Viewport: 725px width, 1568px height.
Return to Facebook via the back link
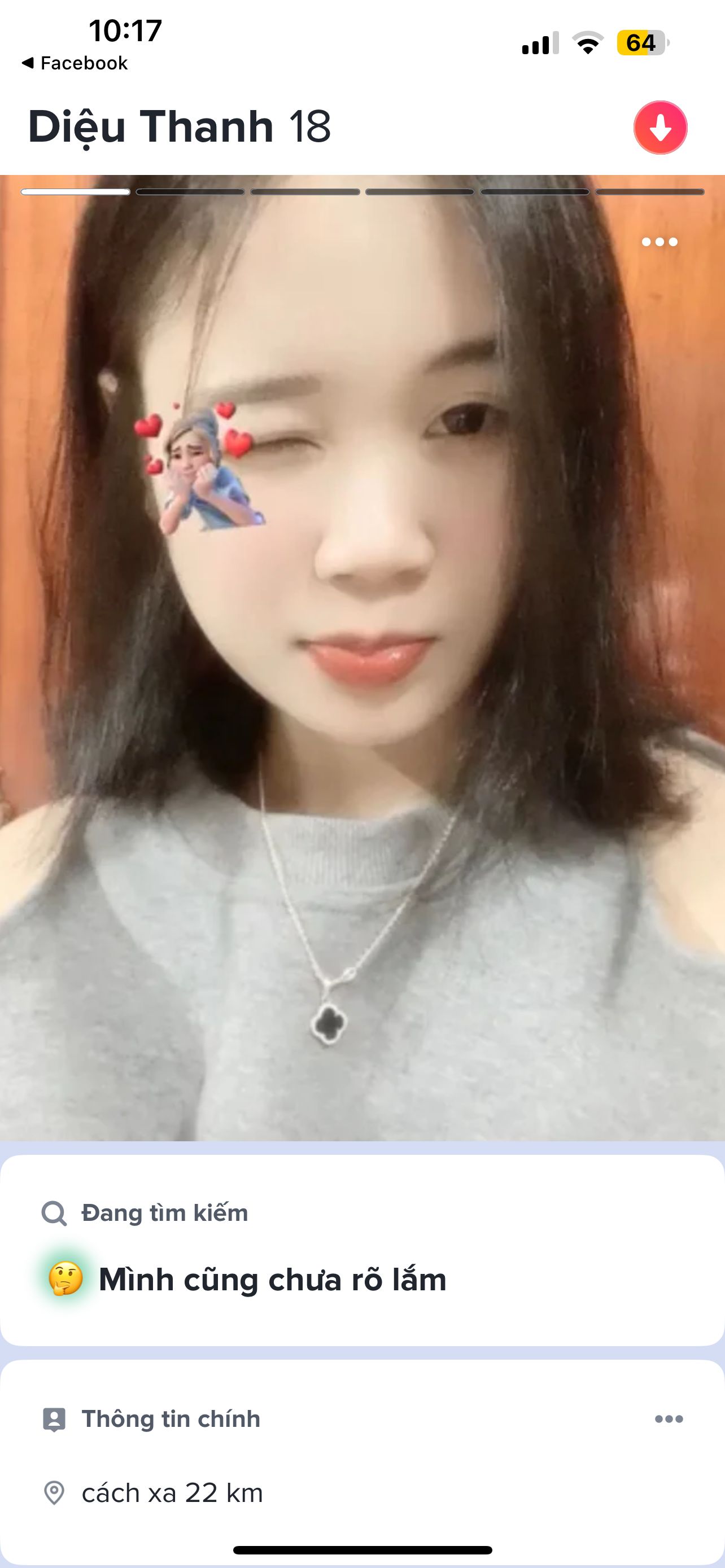(75, 63)
